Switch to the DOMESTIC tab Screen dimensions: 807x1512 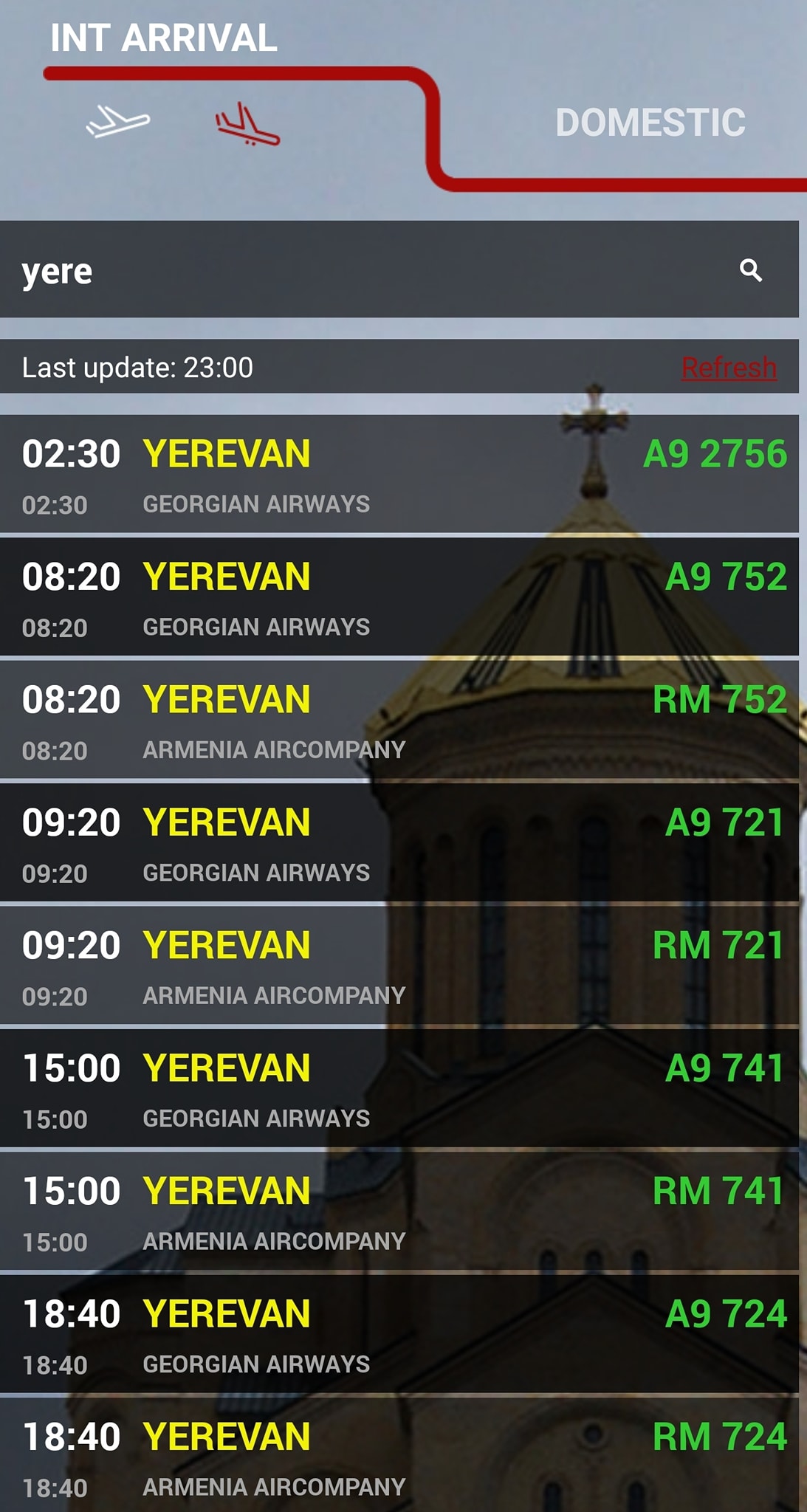pos(650,123)
